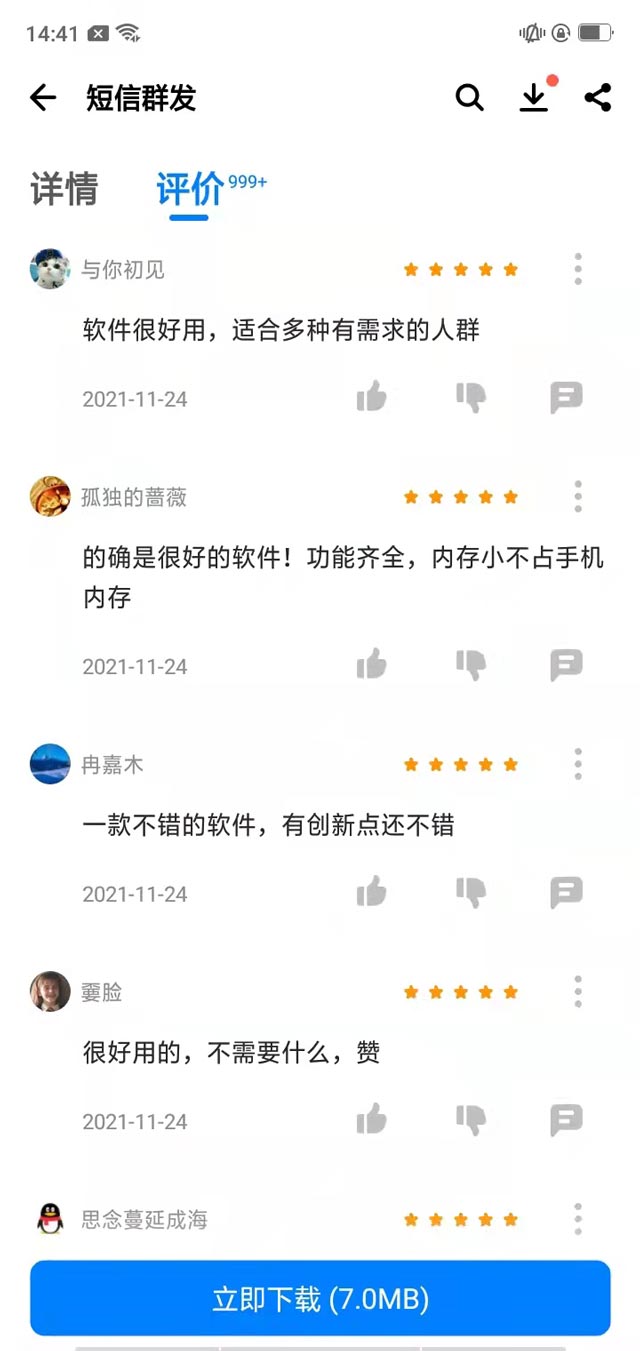The image size is (640, 1351).
Task: Open the search icon in the top bar
Action: click(469, 97)
